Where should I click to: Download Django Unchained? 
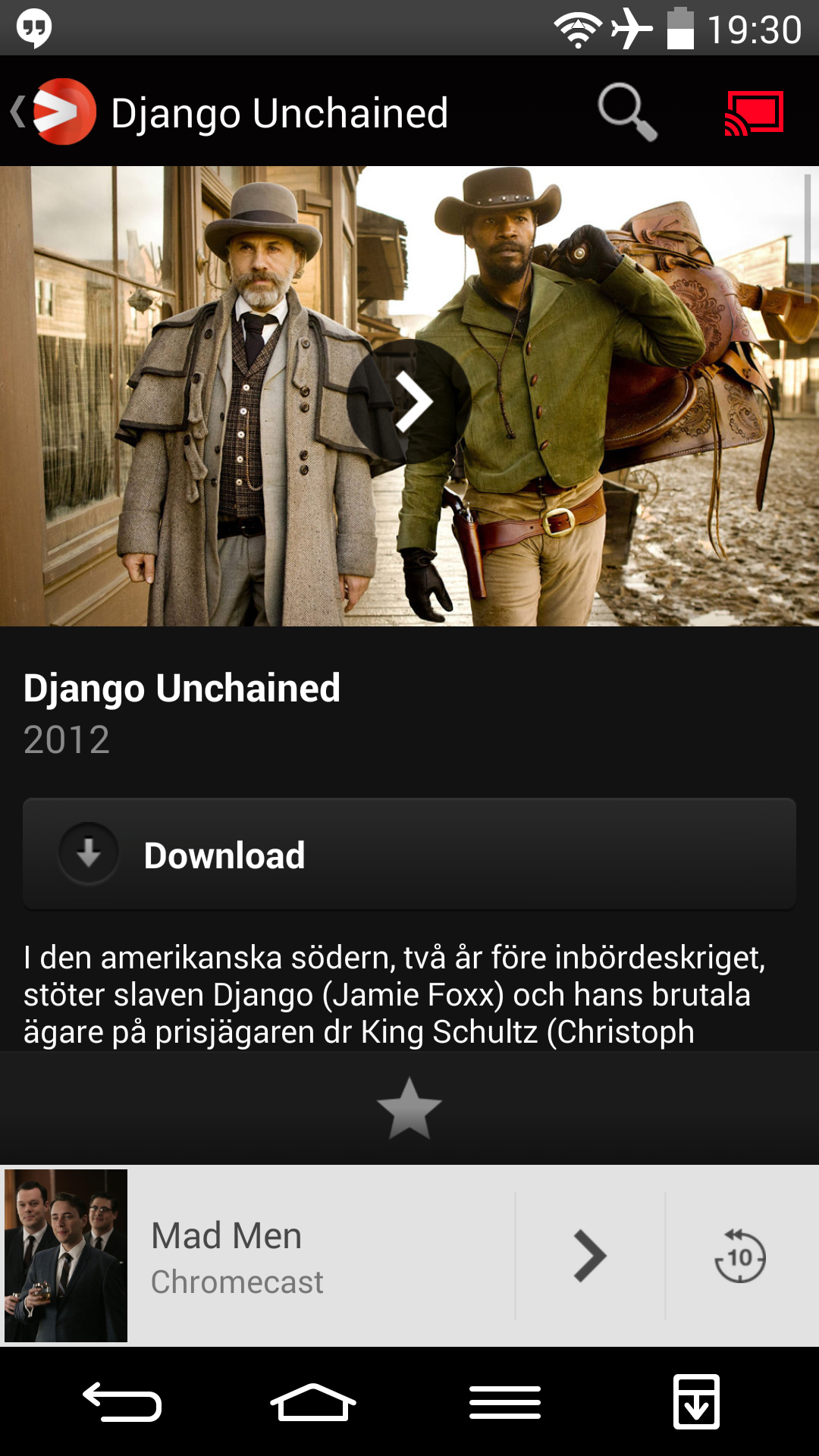409,853
